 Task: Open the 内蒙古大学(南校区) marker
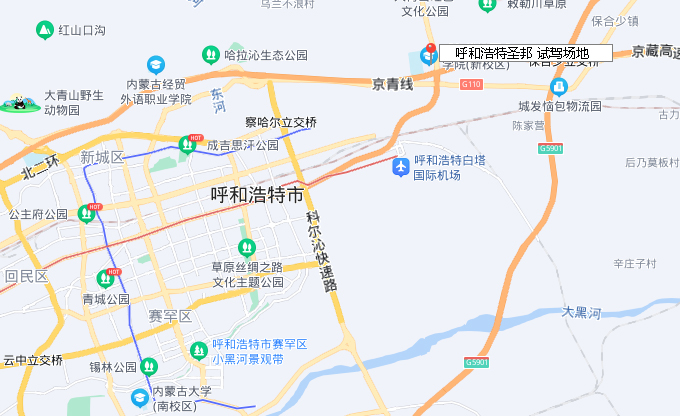pos(138,397)
